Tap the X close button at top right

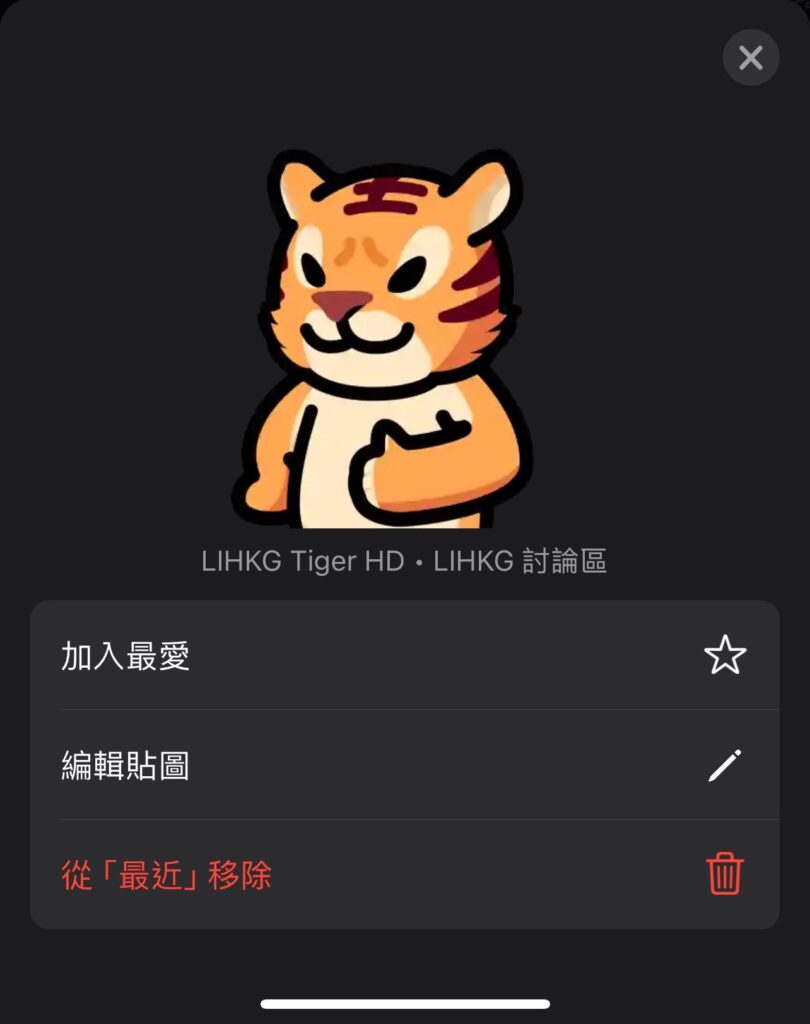pyautogui.click(x=749, y=57)
